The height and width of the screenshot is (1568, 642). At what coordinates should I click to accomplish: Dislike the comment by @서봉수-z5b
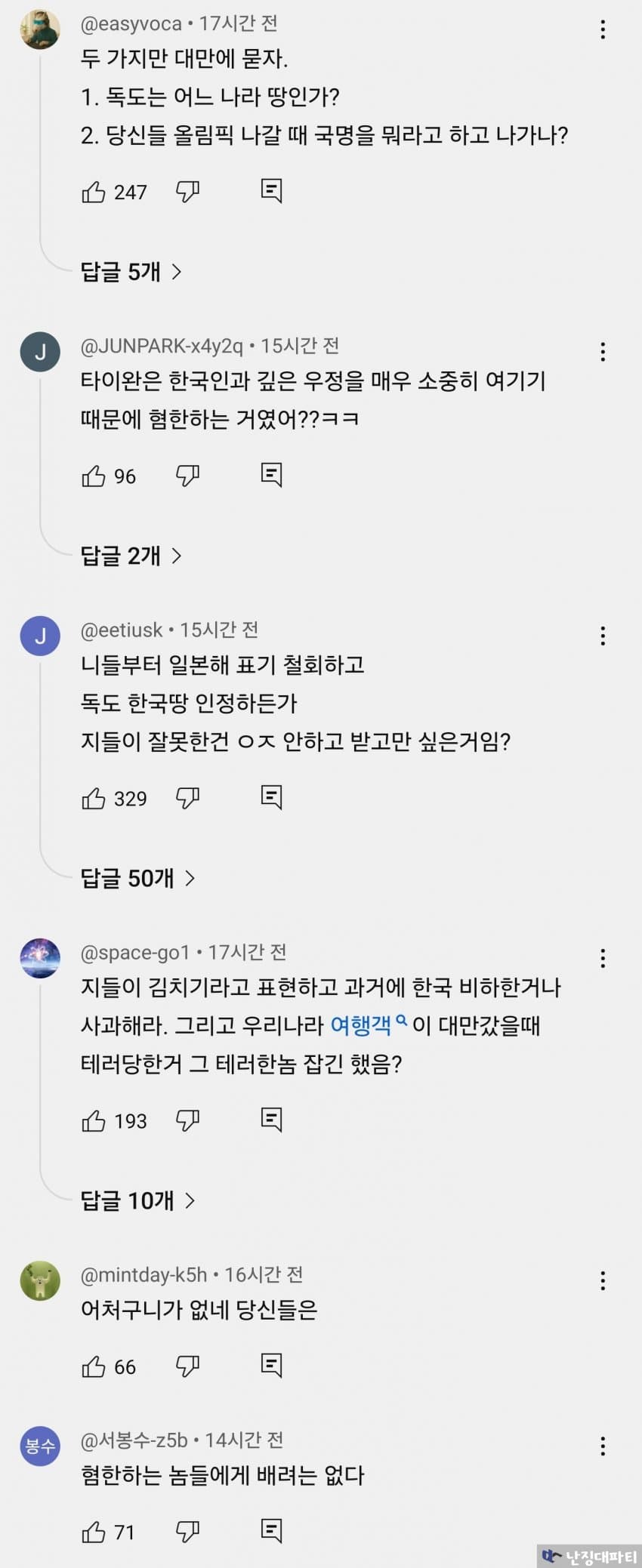point(187,1532)
